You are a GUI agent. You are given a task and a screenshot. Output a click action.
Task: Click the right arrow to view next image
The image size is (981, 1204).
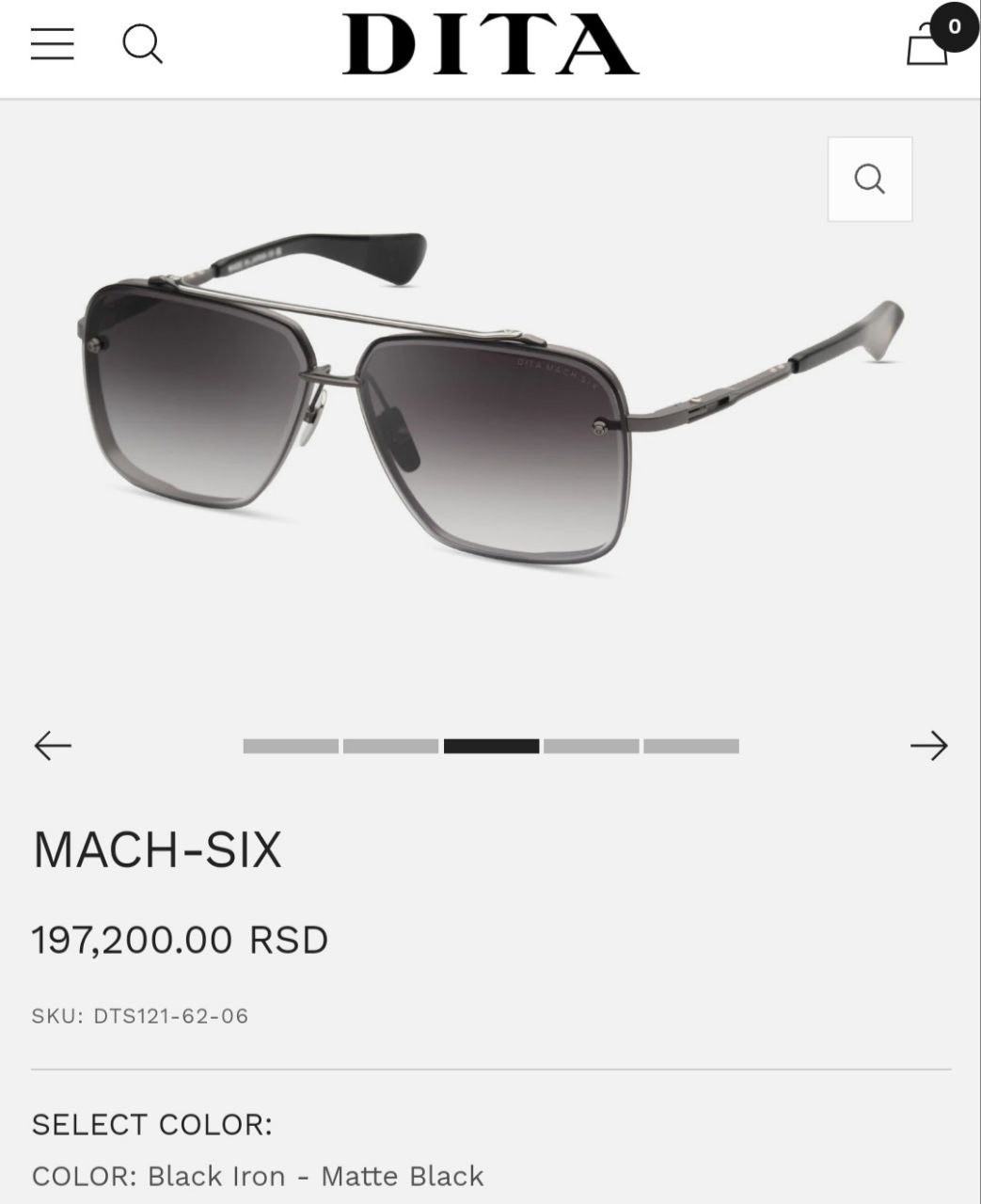(929, 745)
